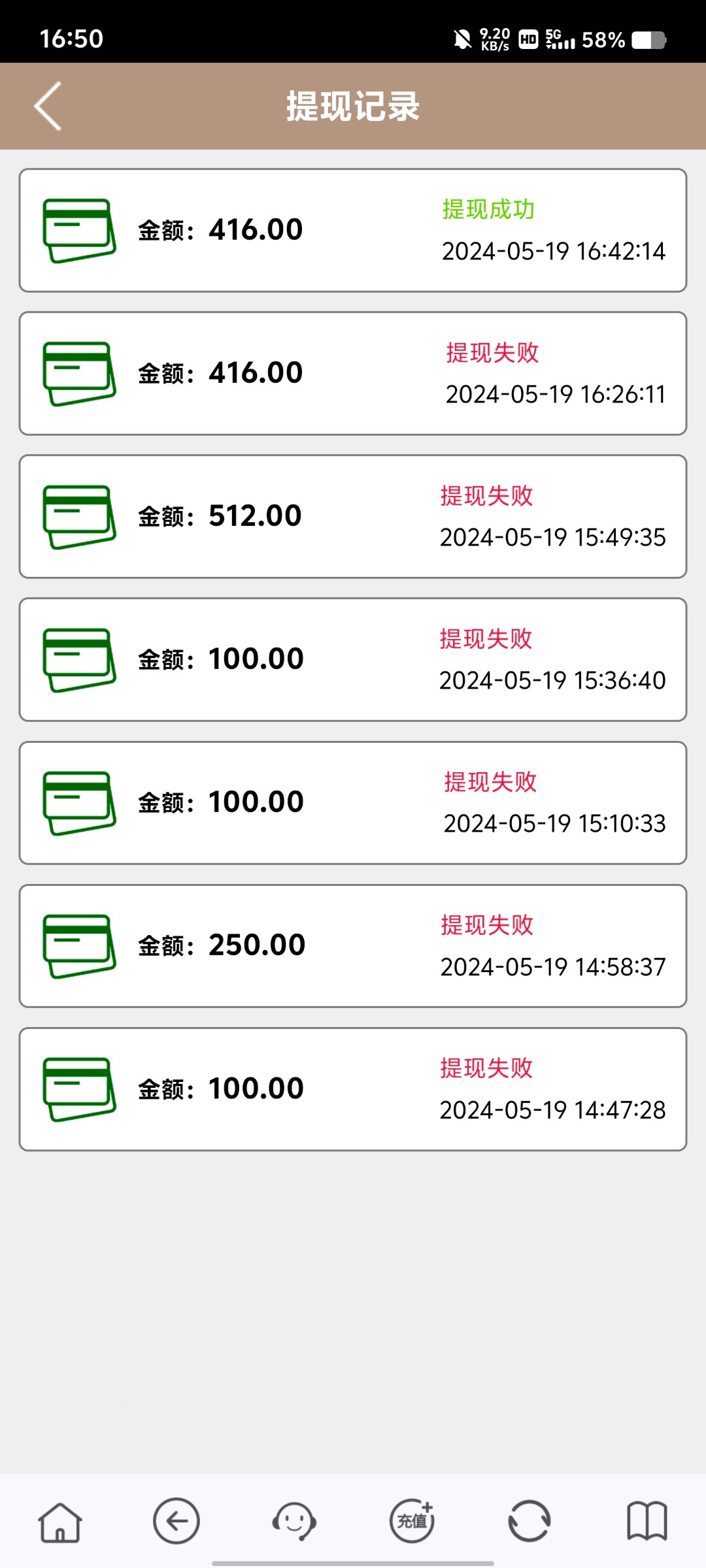Open the 充值 recharge icon
The height and width of the screenshot is (1568, 706).
(x=412, y=1521)
